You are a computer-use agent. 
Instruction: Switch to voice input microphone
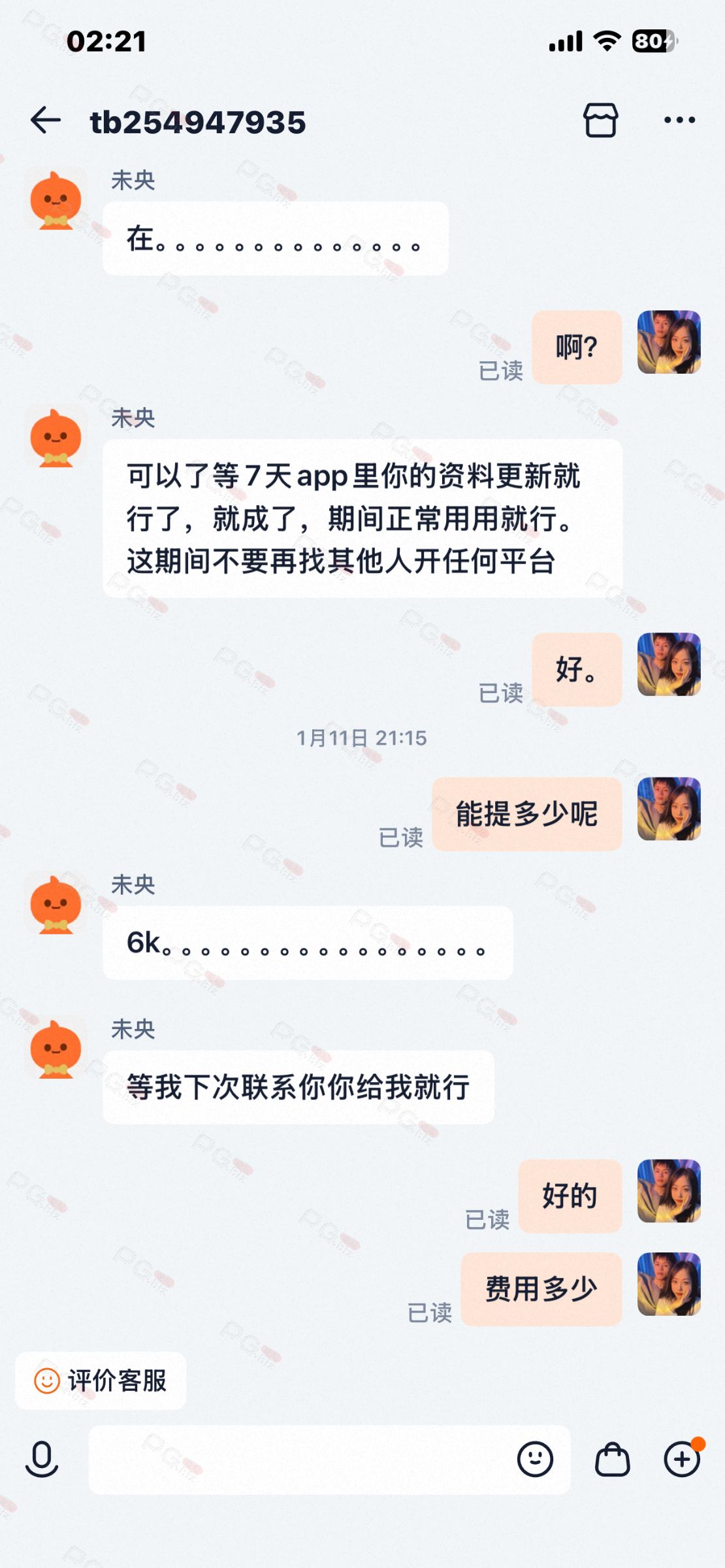point(42,1459)
